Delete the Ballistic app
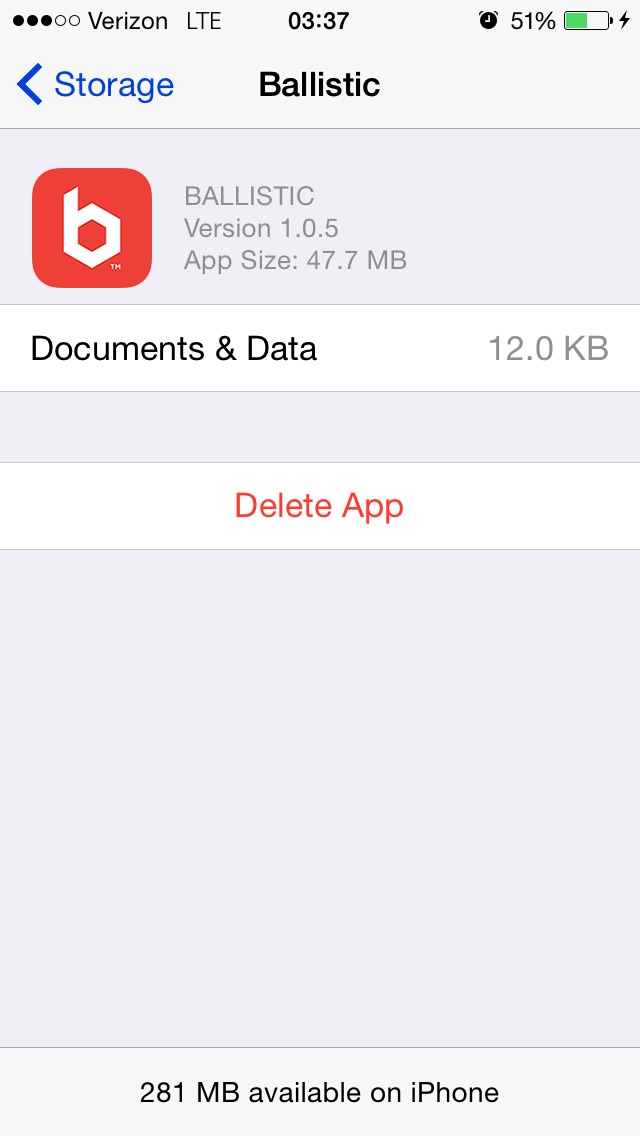 pos(320,506)
